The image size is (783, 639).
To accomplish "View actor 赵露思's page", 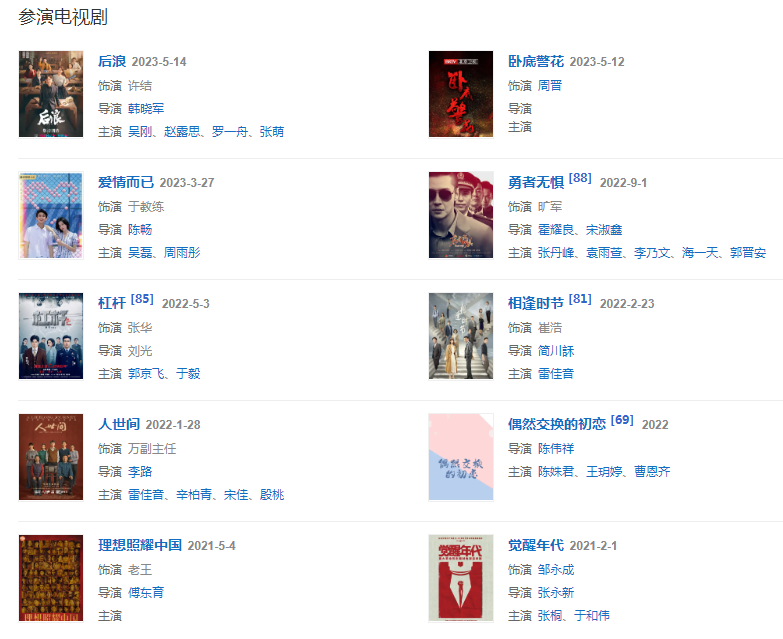I will tap(181, 132).
